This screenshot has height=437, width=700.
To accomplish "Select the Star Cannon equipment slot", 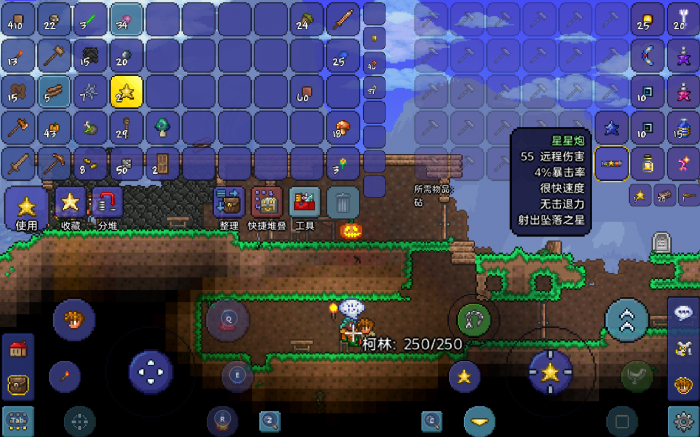I will point(611,163).
